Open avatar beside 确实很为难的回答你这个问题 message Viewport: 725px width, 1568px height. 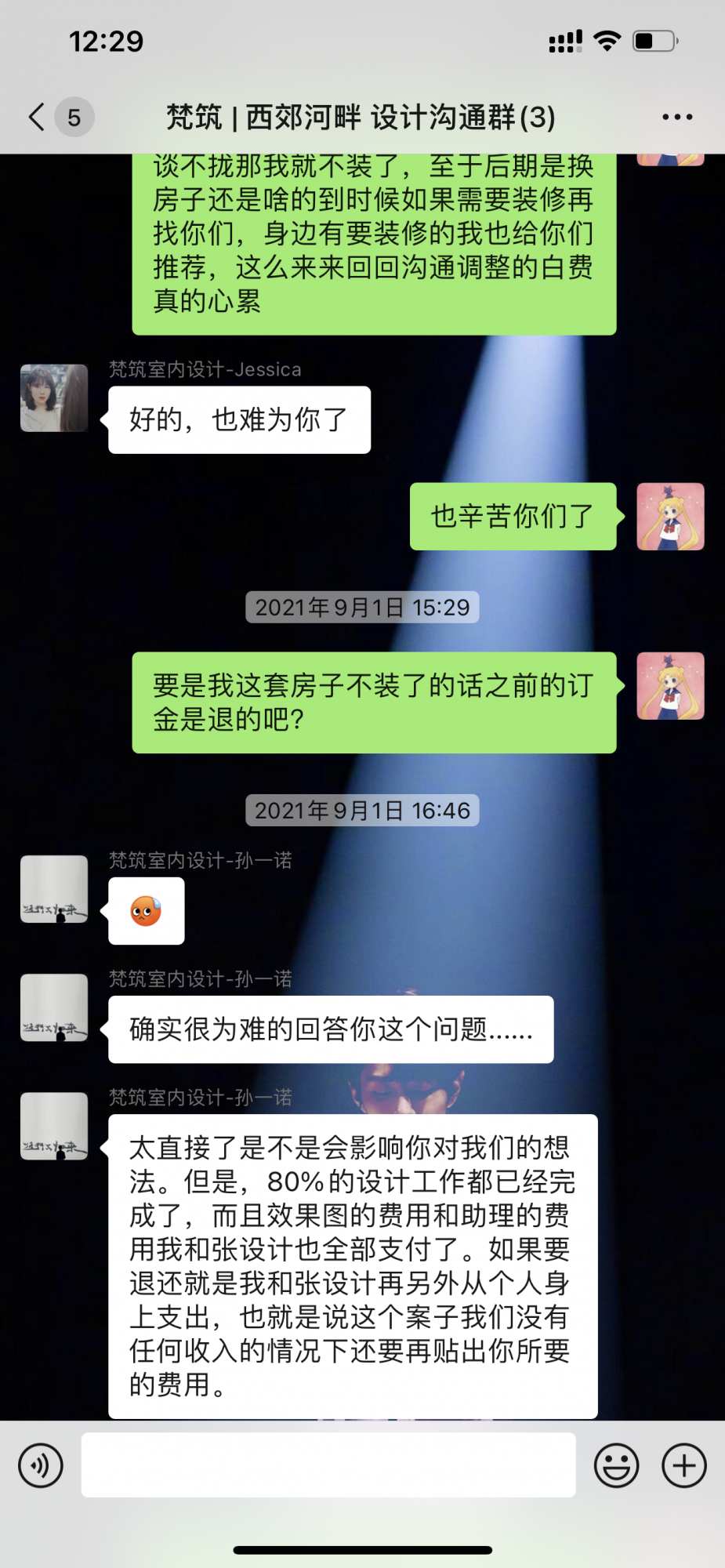(54, 1007)
